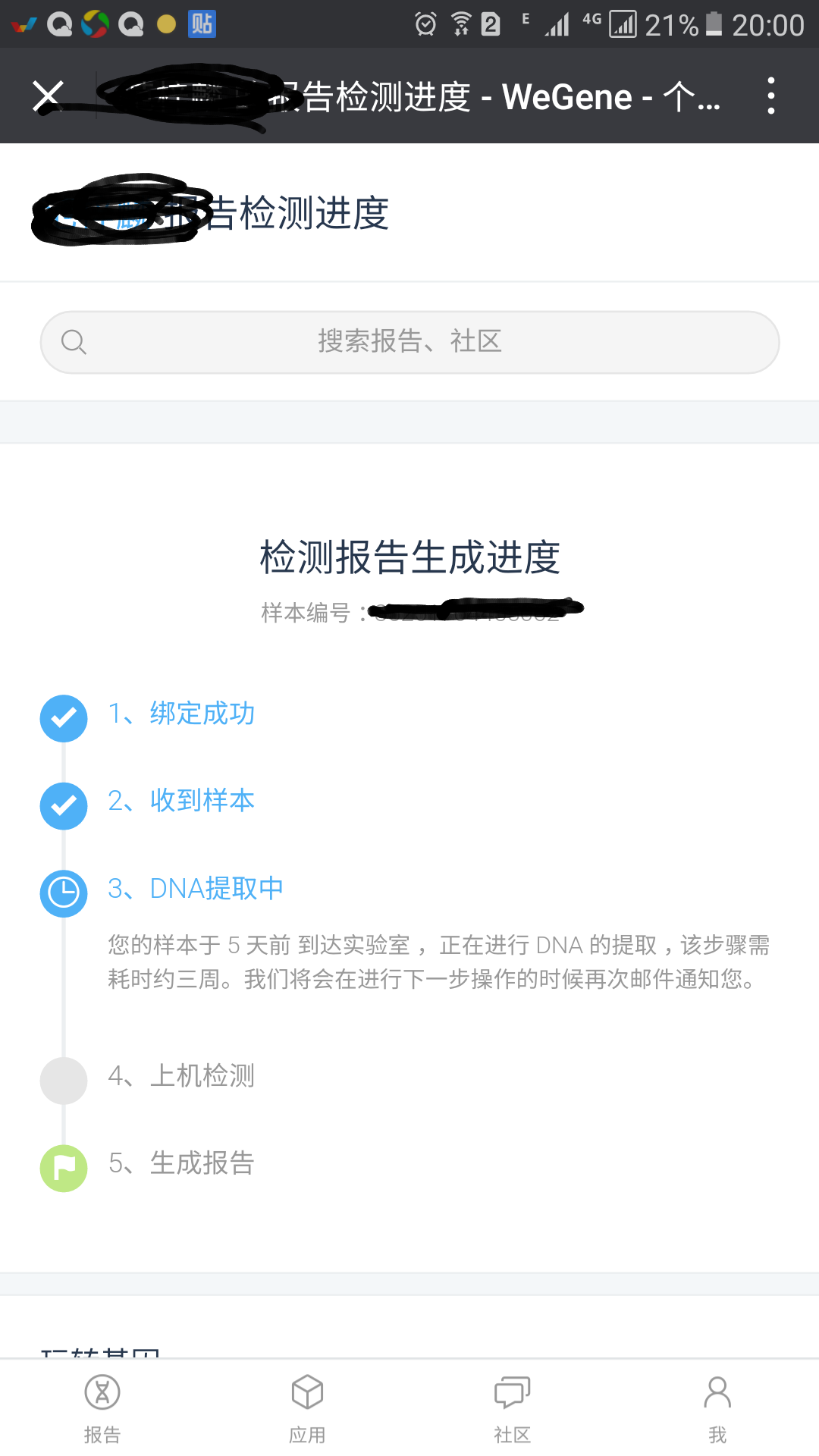The width and height of the screenshot is (819, 1456).
Task: Tap the 搜索报告、社区 search box
Action: click(409, 342)
